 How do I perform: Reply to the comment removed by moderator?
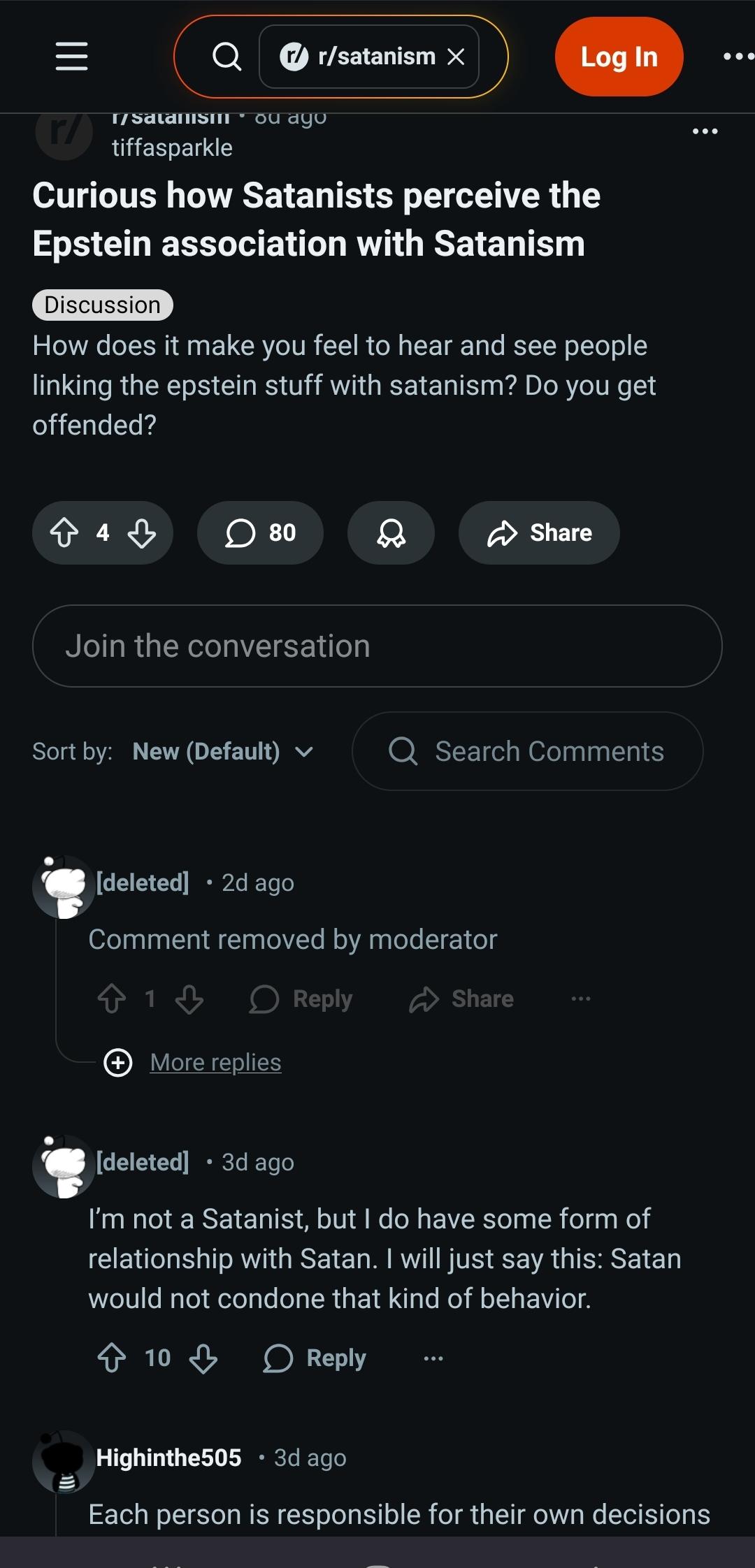click(302, 999)
